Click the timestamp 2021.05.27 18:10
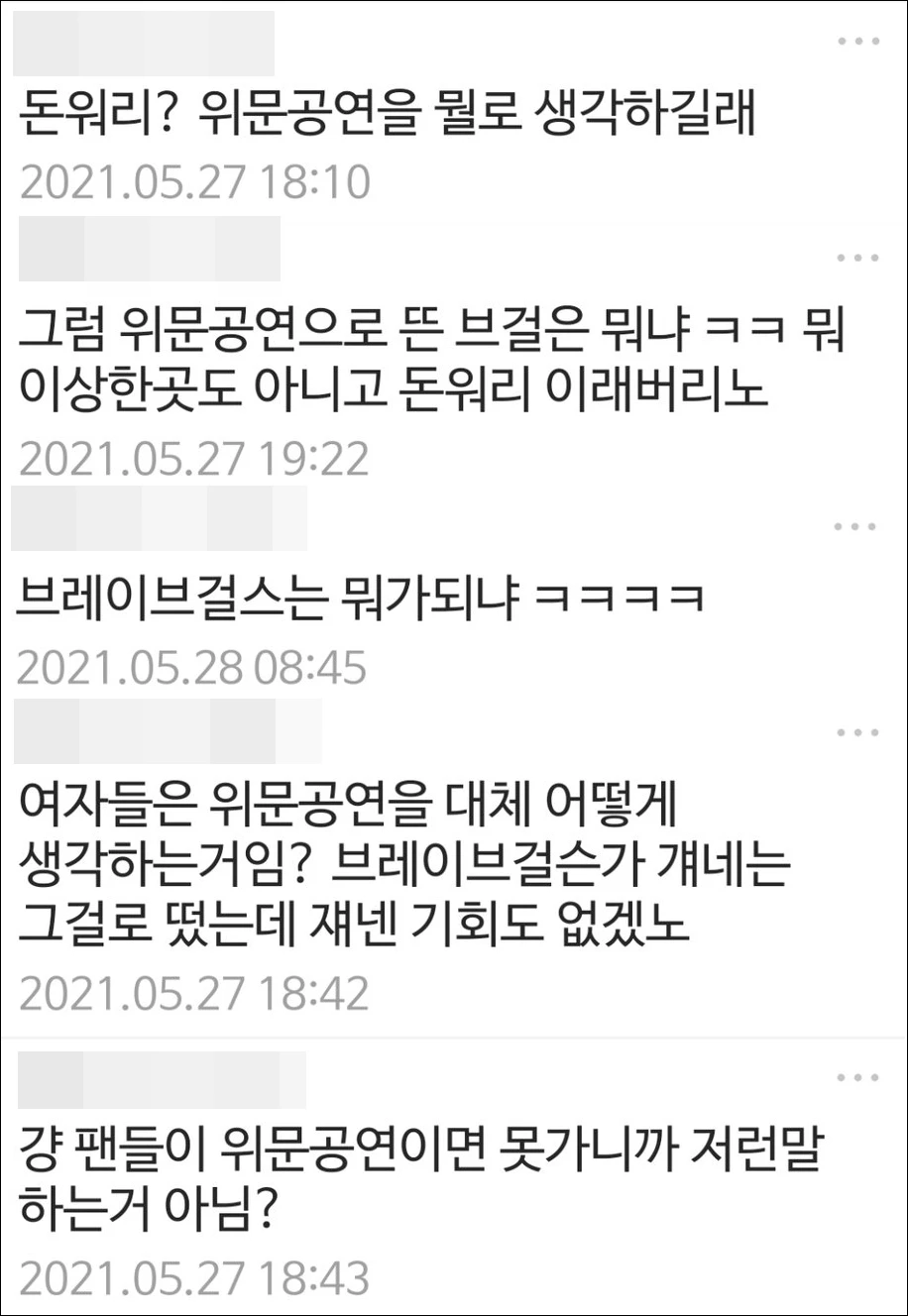 [193, 179]
